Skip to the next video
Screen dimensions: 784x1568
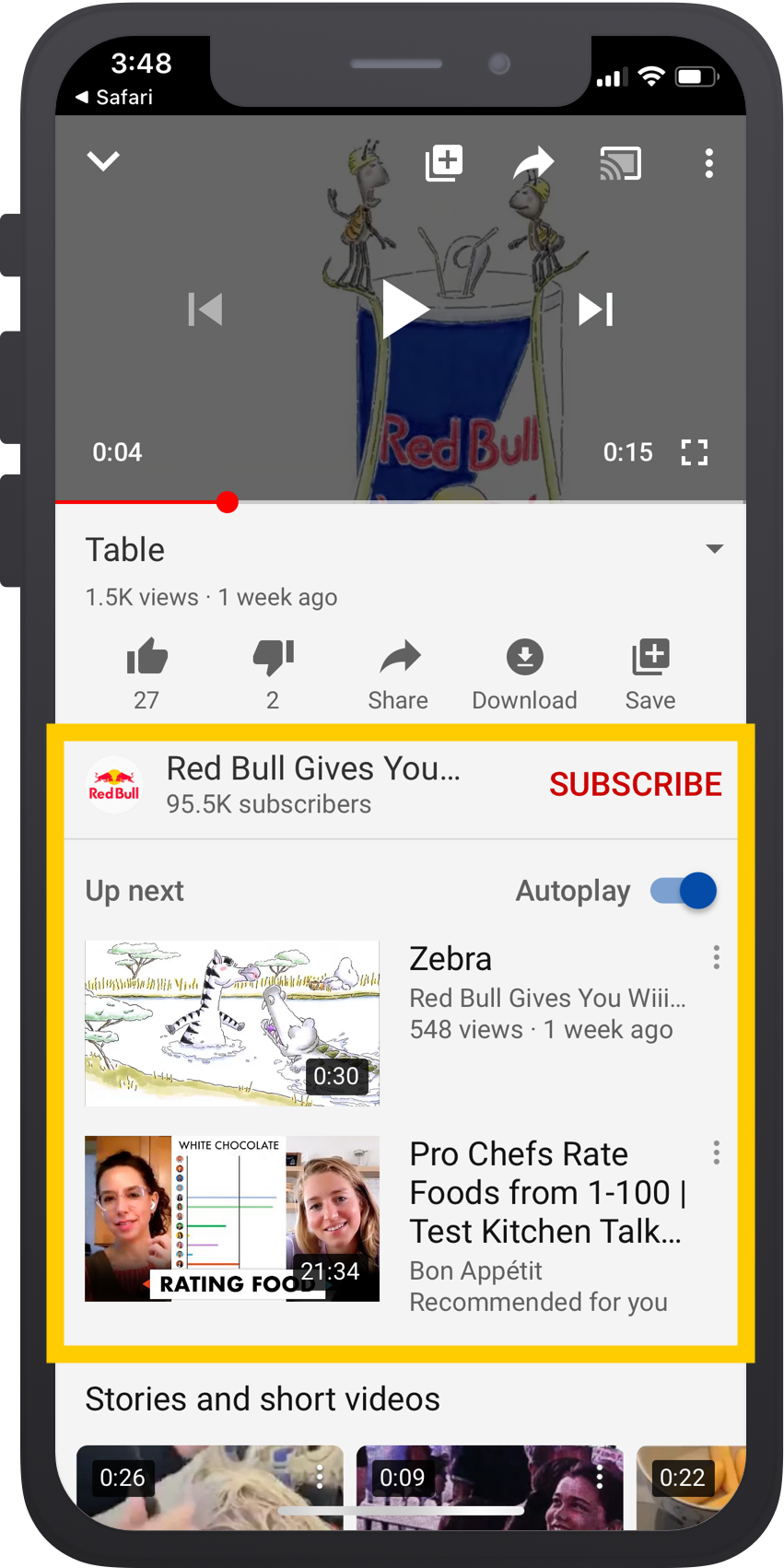coord(596,310)
